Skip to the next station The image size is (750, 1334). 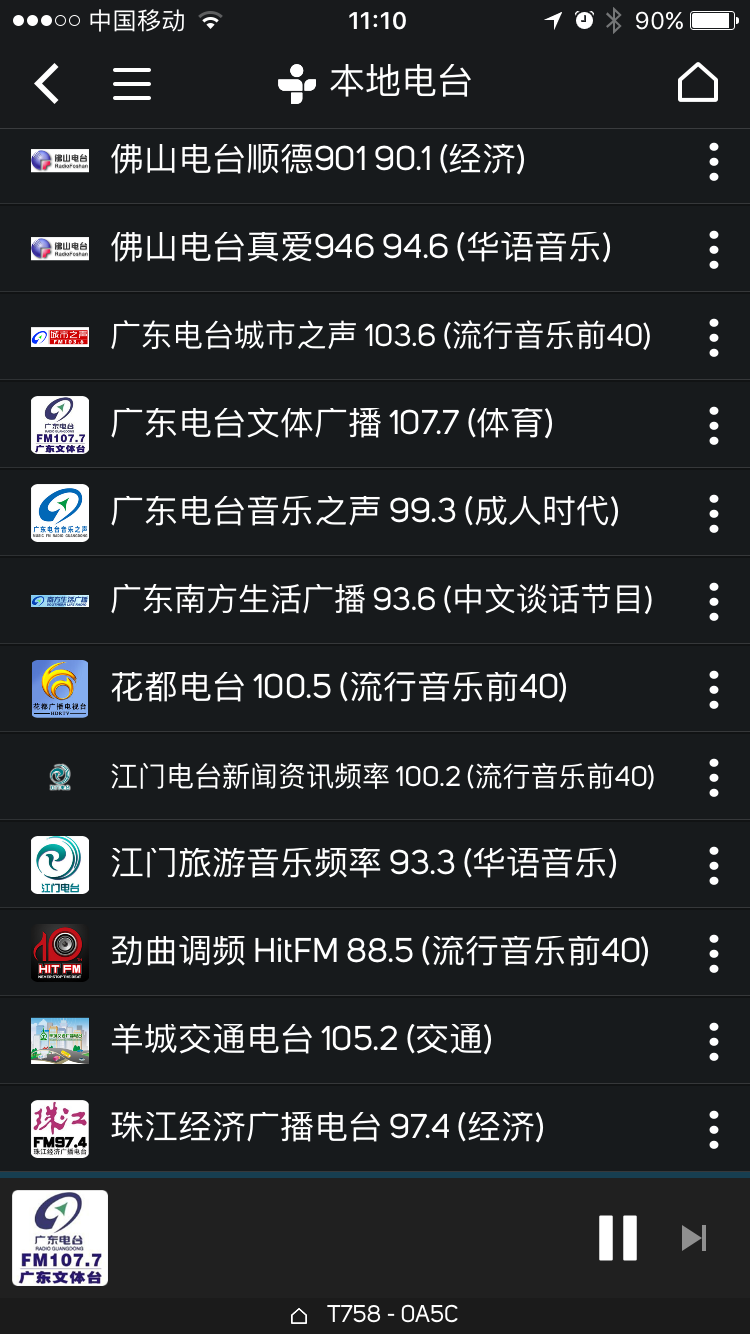coord(693,1238)
